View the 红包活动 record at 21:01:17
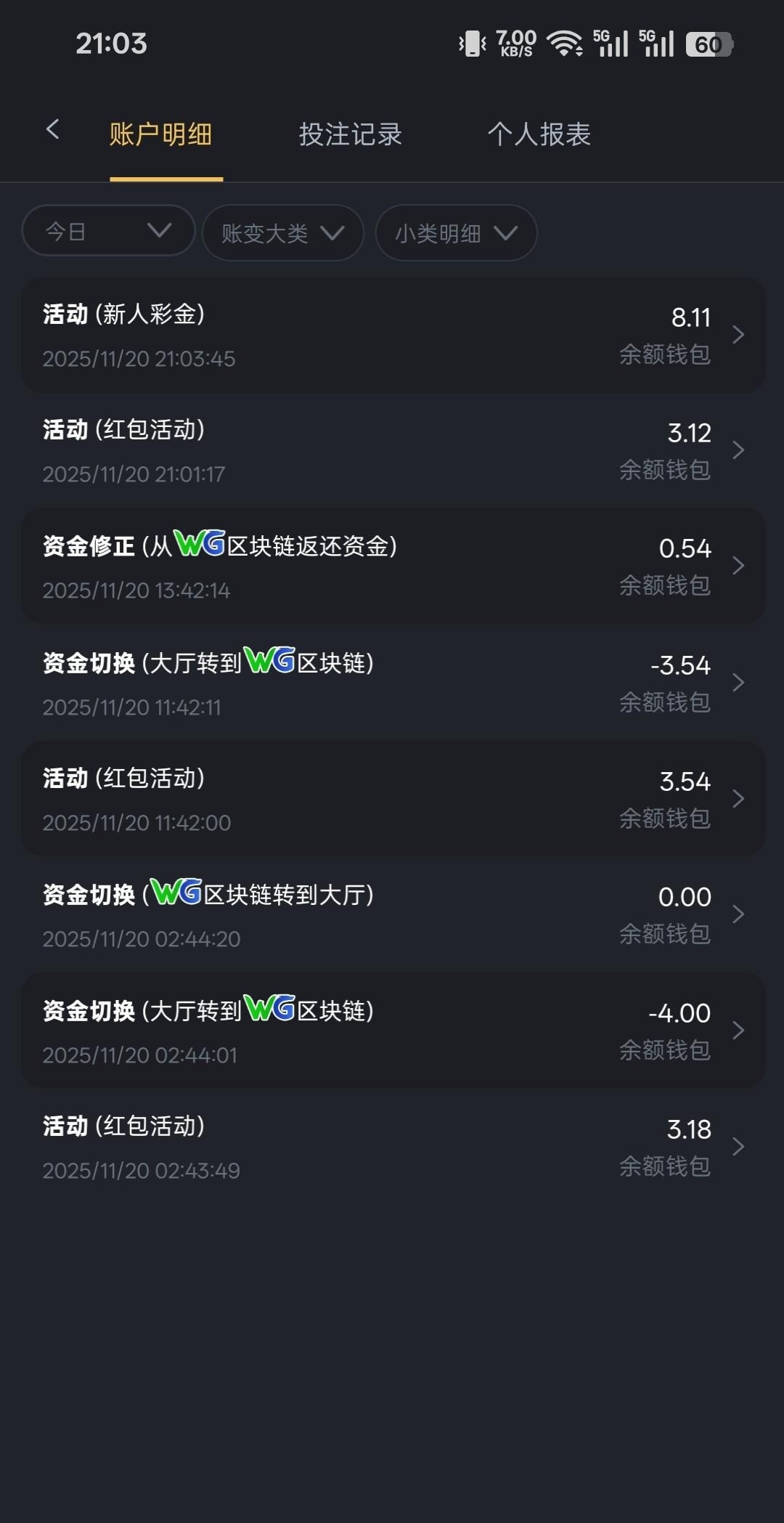This screenshot has width=784, height=1523. tap(392, 451)
